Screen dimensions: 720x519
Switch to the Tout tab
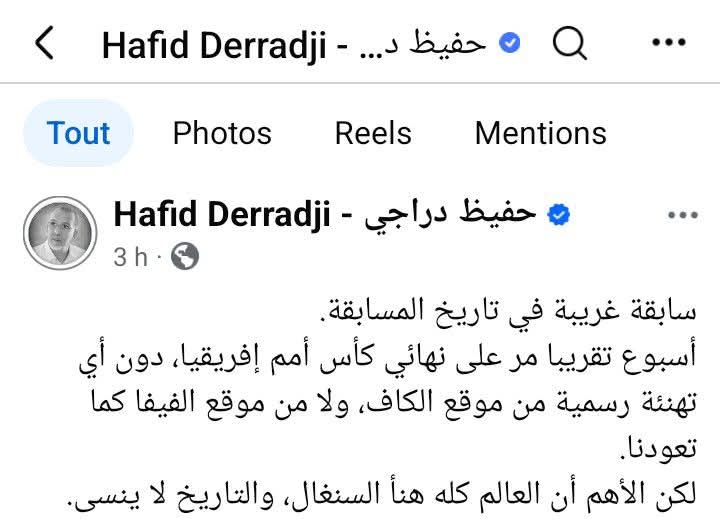(x=79, y=133)
